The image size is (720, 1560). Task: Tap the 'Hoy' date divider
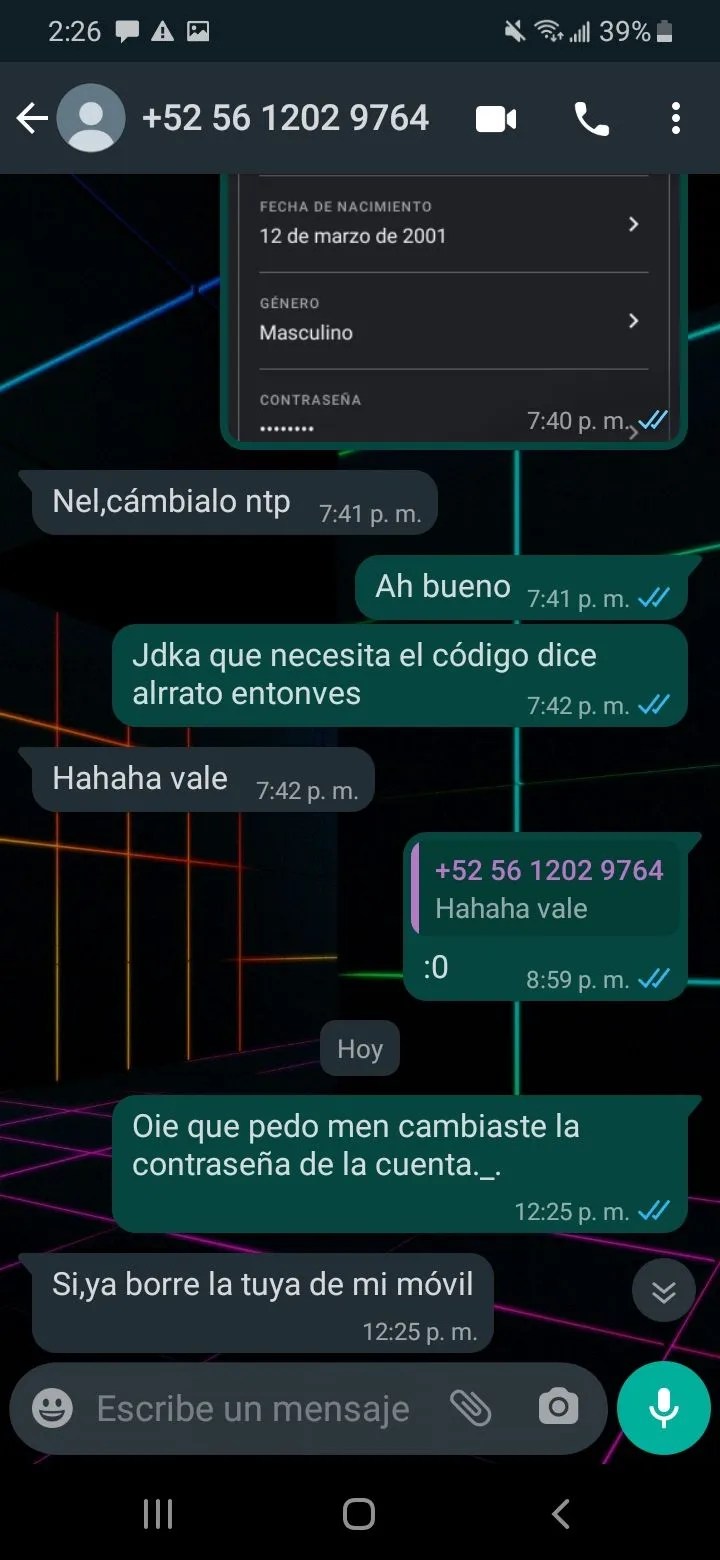[359, 1048]
